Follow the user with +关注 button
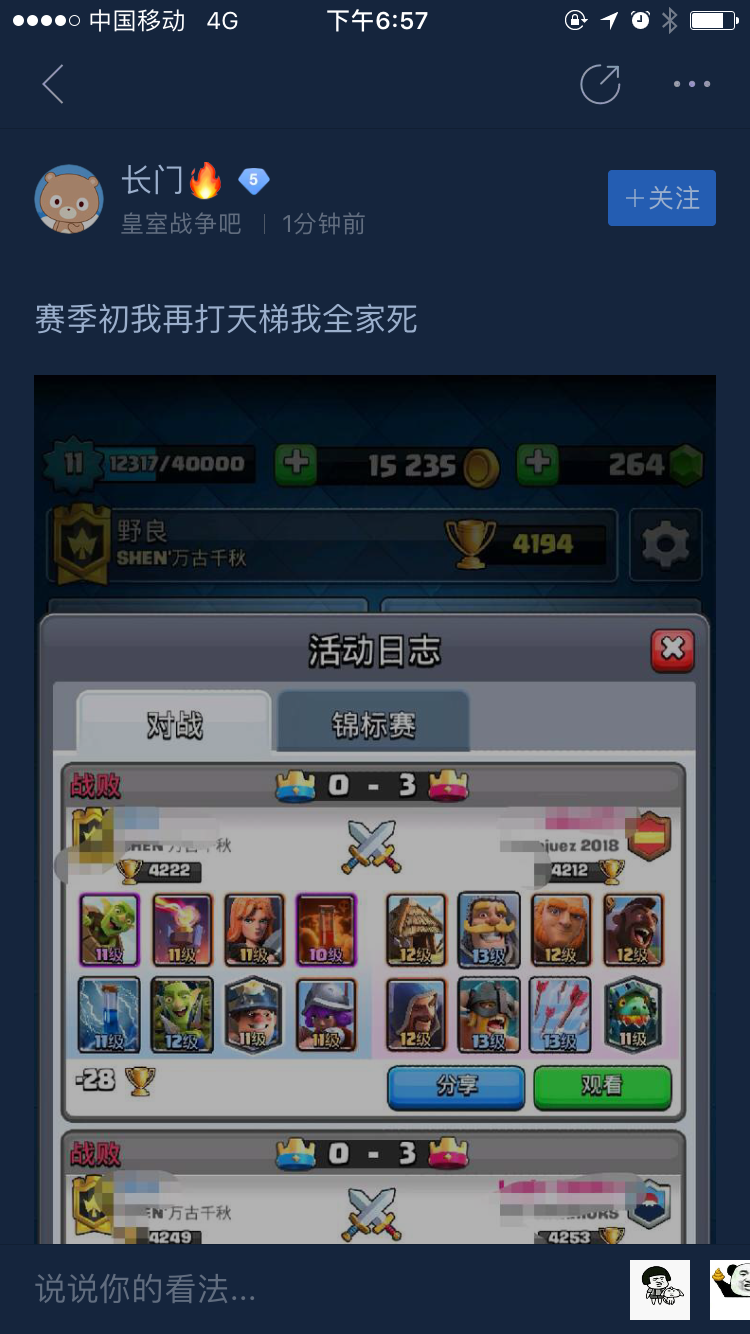 662,198
